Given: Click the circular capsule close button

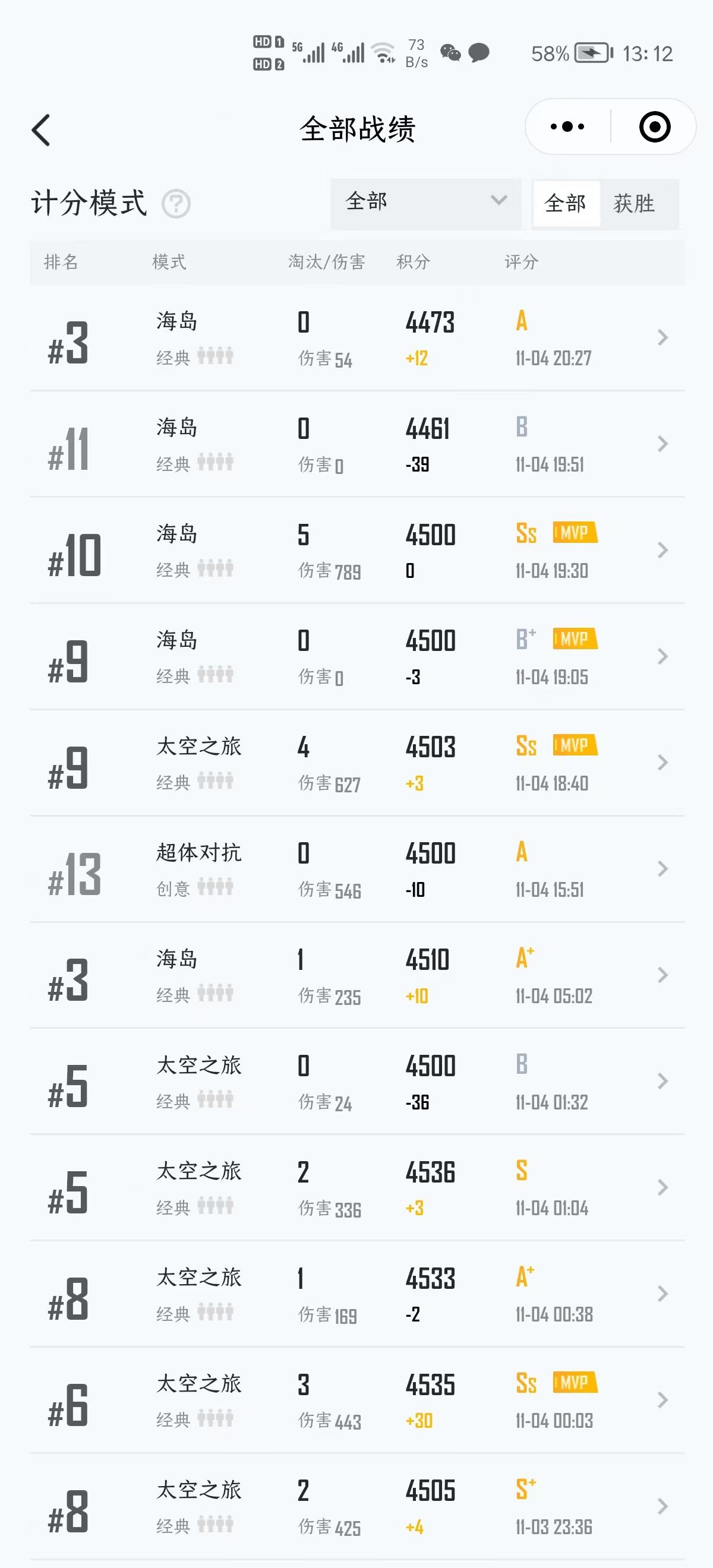Looking at the screenshot, I should pos(654,127).
